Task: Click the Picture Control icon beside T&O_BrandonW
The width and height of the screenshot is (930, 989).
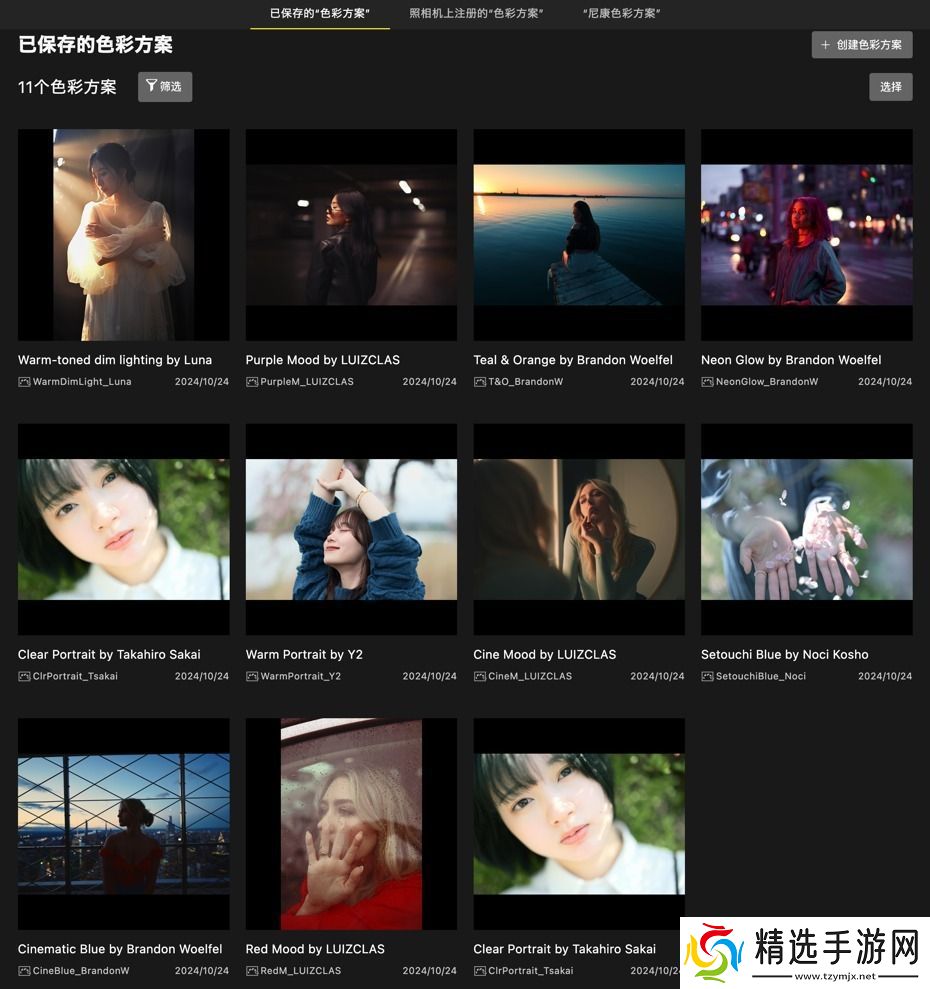Action: [480, 381]
